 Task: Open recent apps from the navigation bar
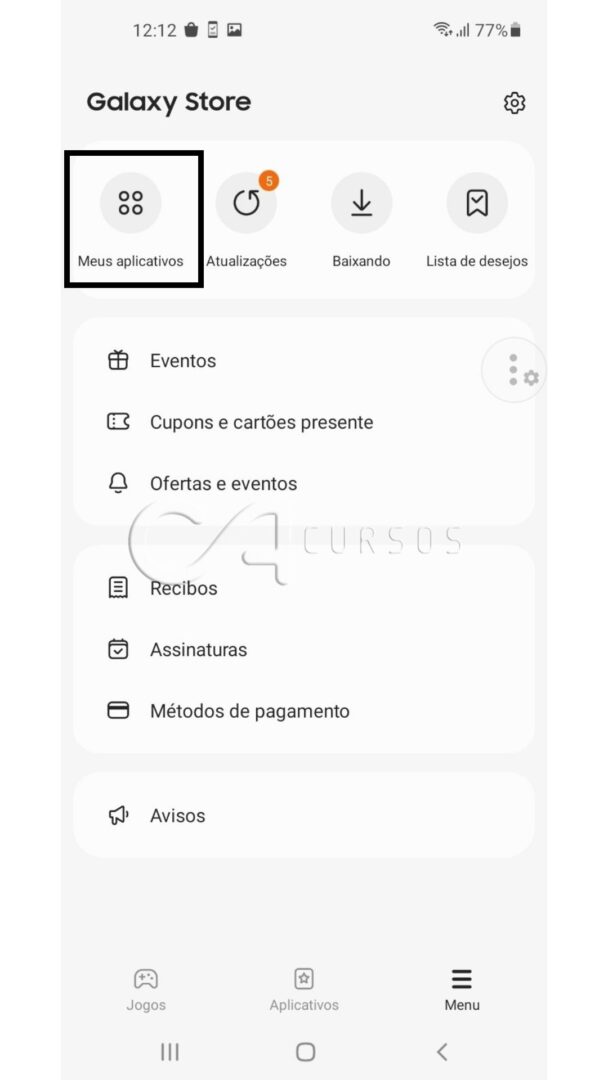(x=169, y=1052)
